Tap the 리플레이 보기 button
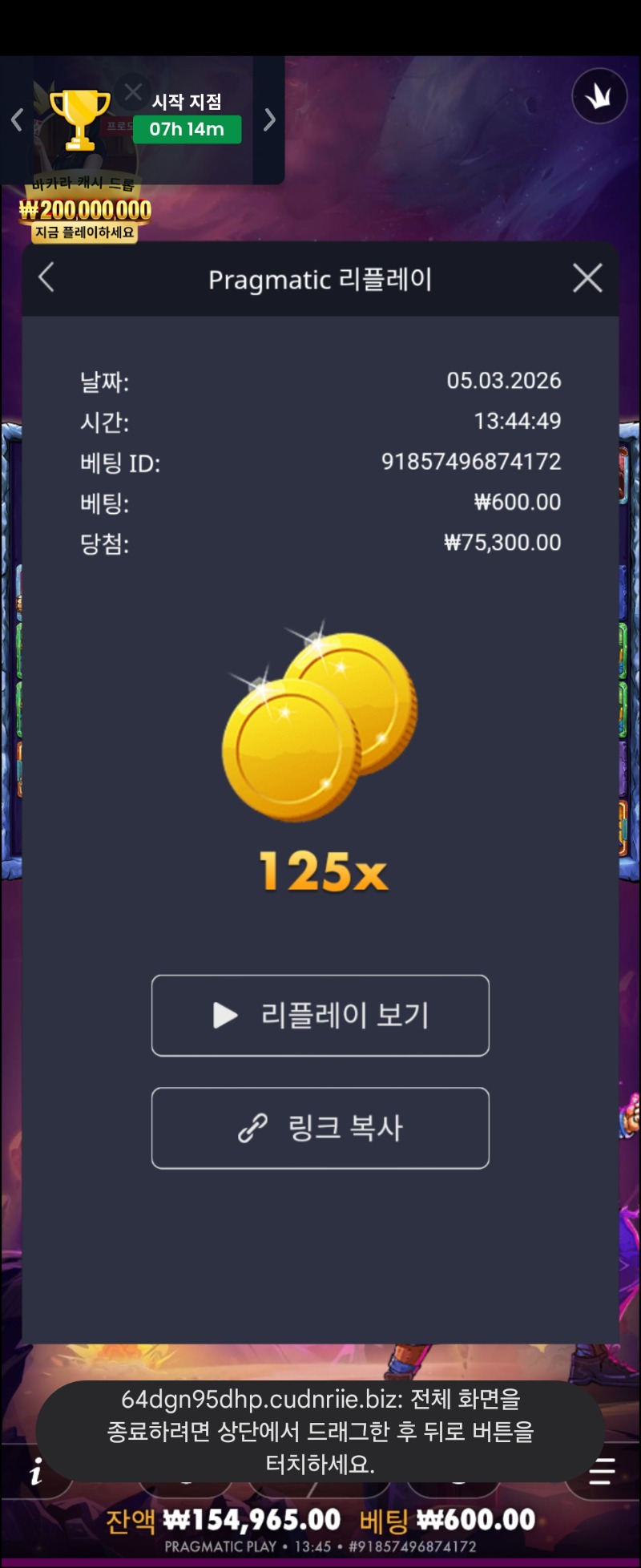641x1568 pixels. pyautogui.click(x=320, y=1016)
